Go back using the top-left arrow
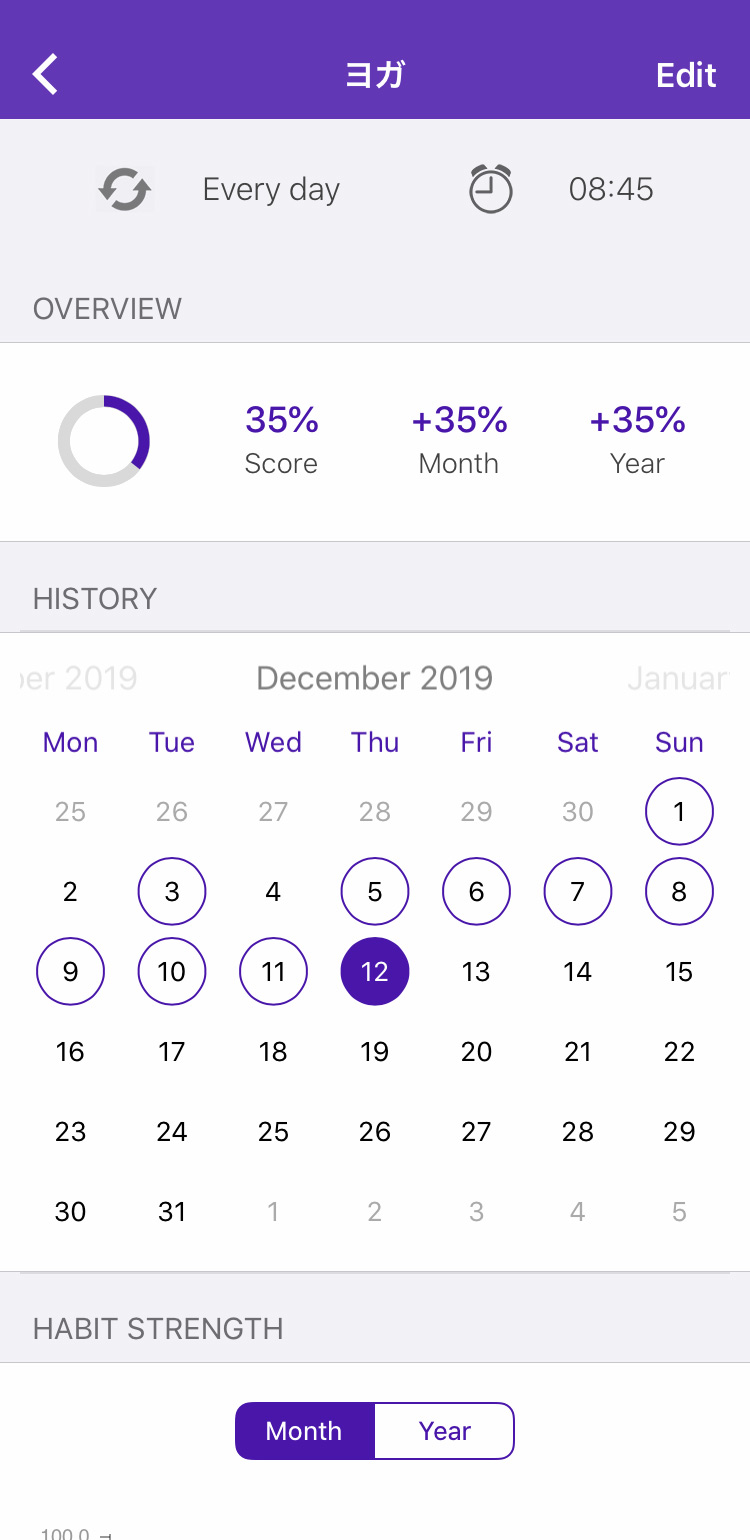The width and height of the screenshot is (750, 1540). 45,75
